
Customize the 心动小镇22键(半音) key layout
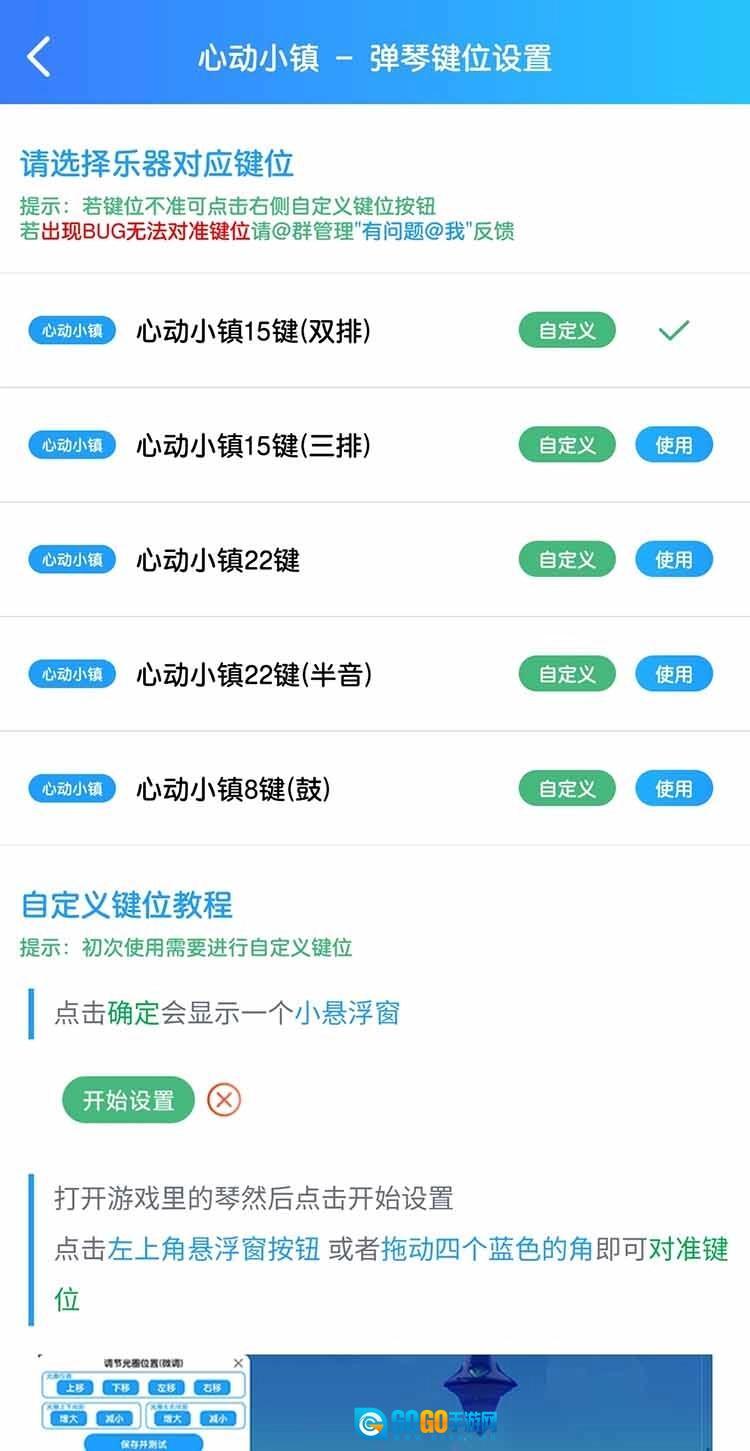click(567, 674)
